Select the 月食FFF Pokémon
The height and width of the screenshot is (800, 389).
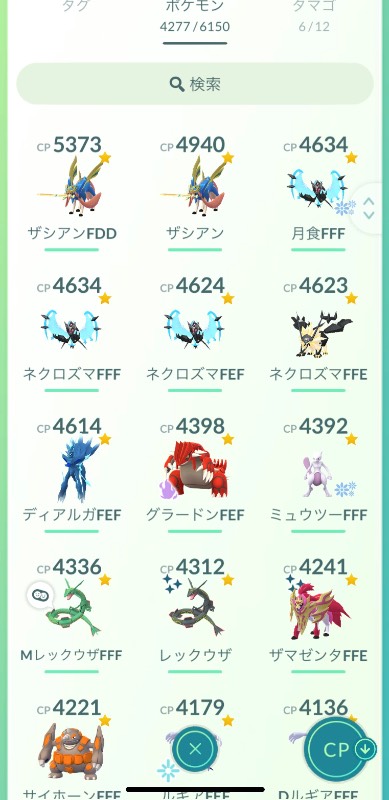coord(318,193)
